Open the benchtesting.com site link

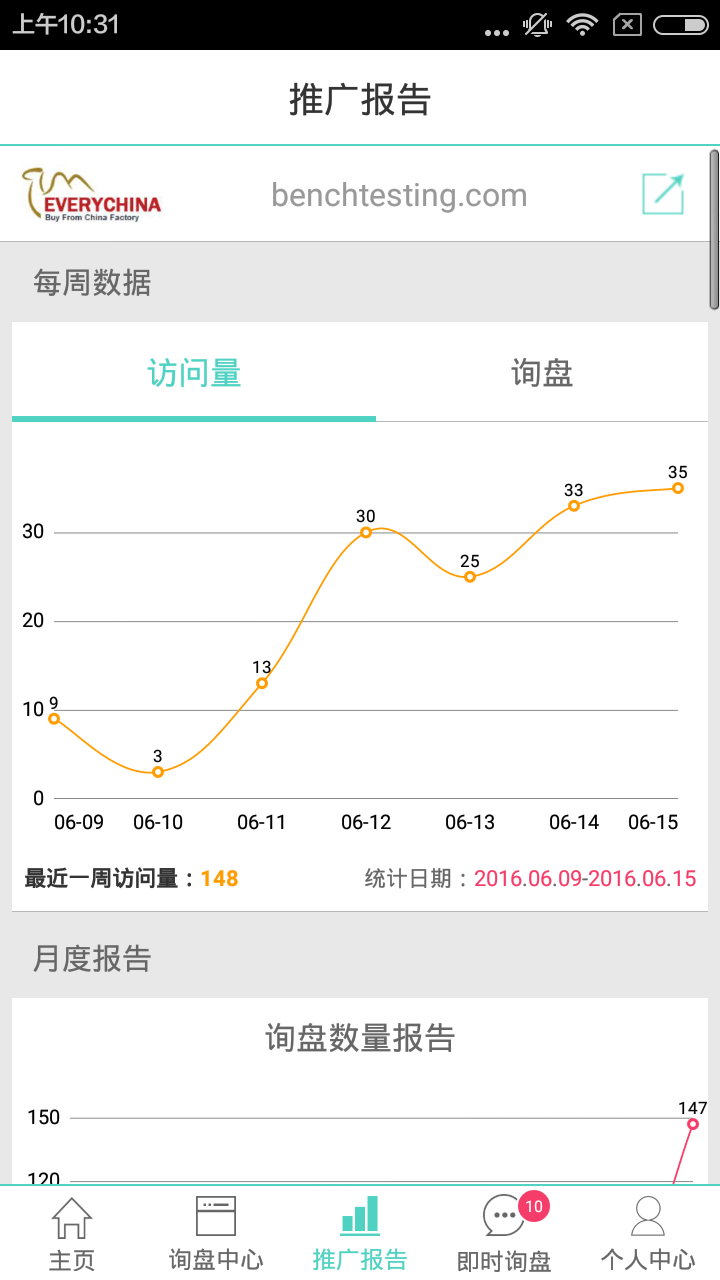[x=399, y=193]
